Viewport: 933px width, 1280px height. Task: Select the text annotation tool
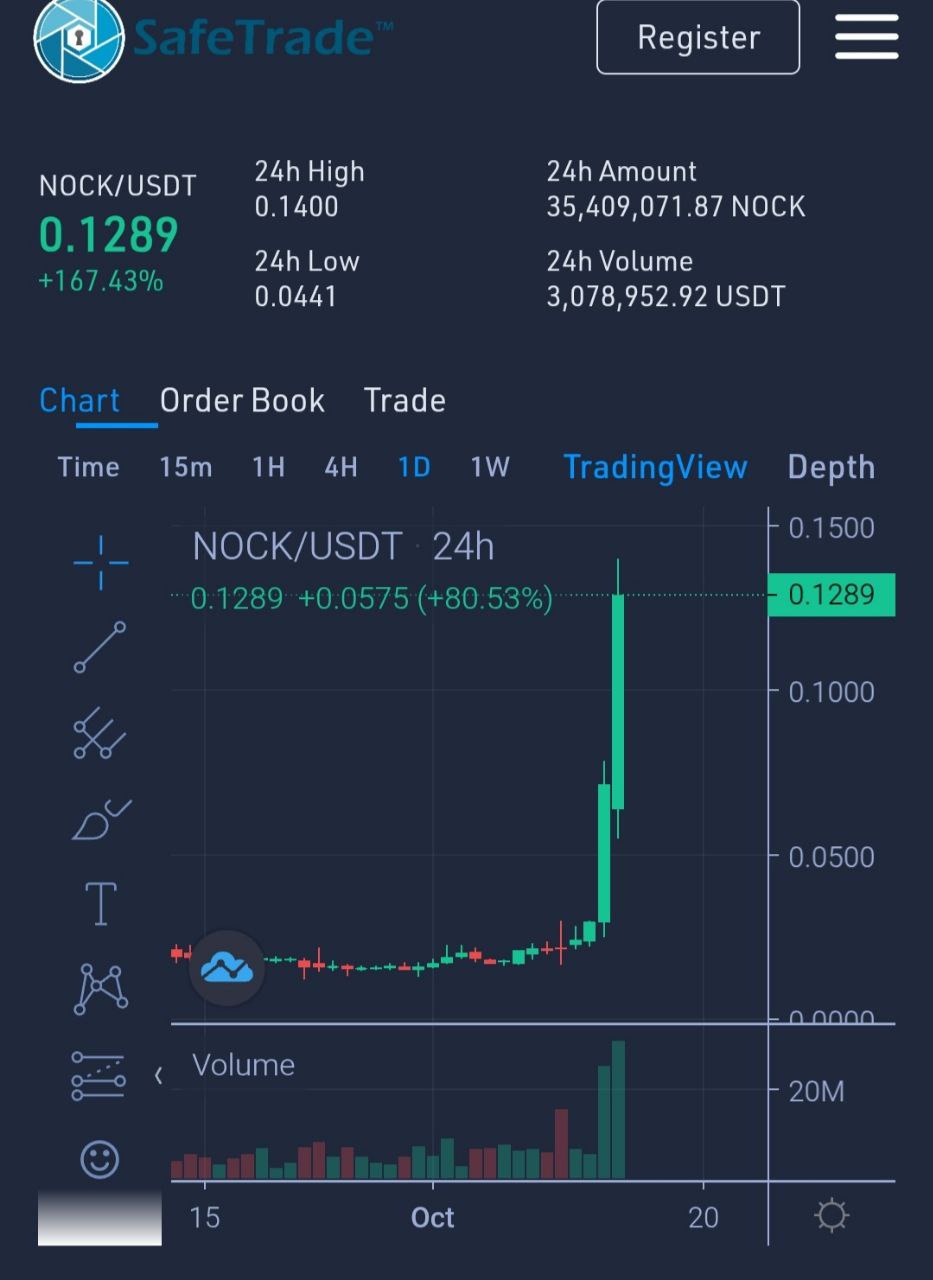[101, 904]
